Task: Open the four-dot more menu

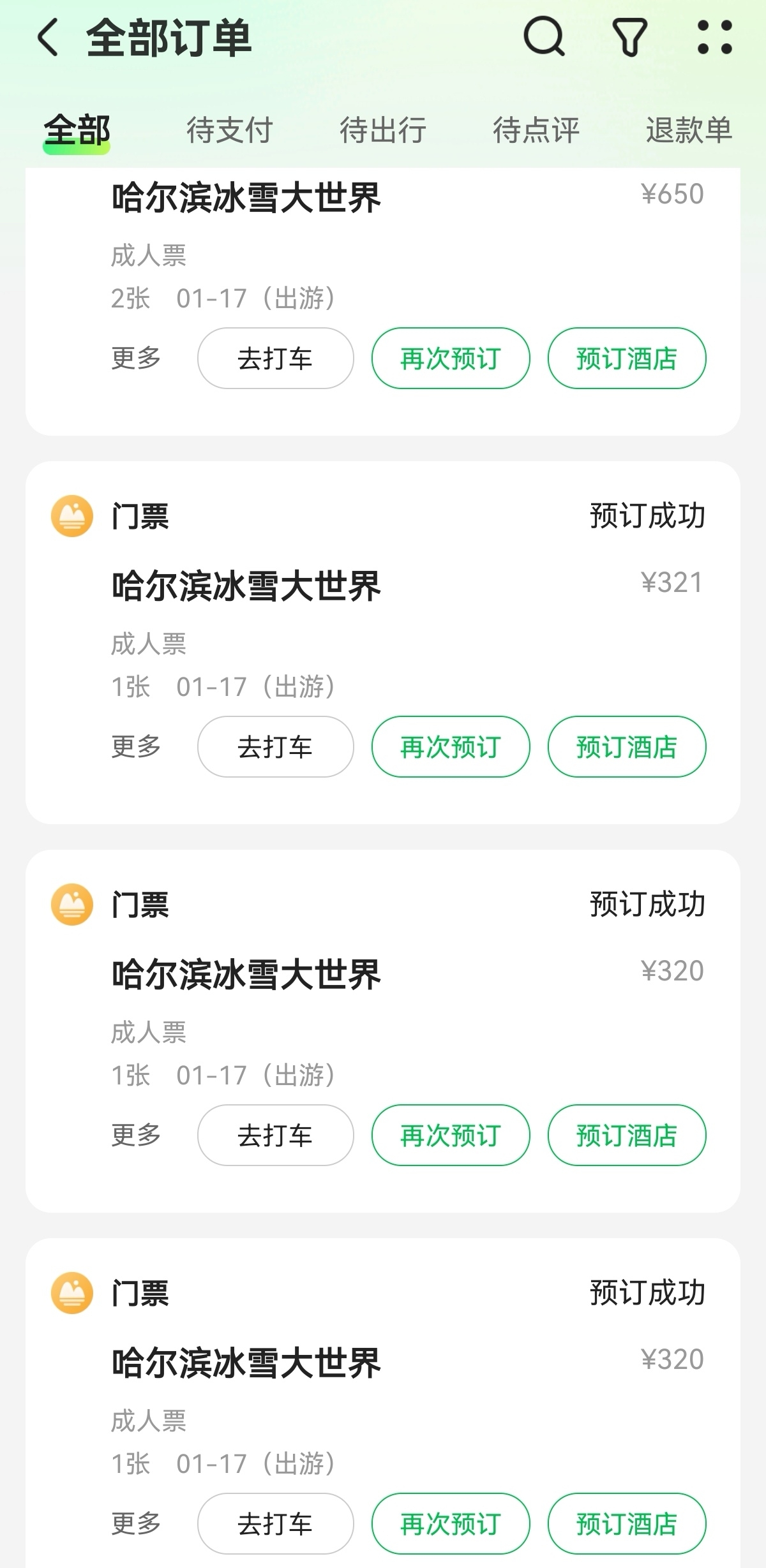Action: [714, 37]
